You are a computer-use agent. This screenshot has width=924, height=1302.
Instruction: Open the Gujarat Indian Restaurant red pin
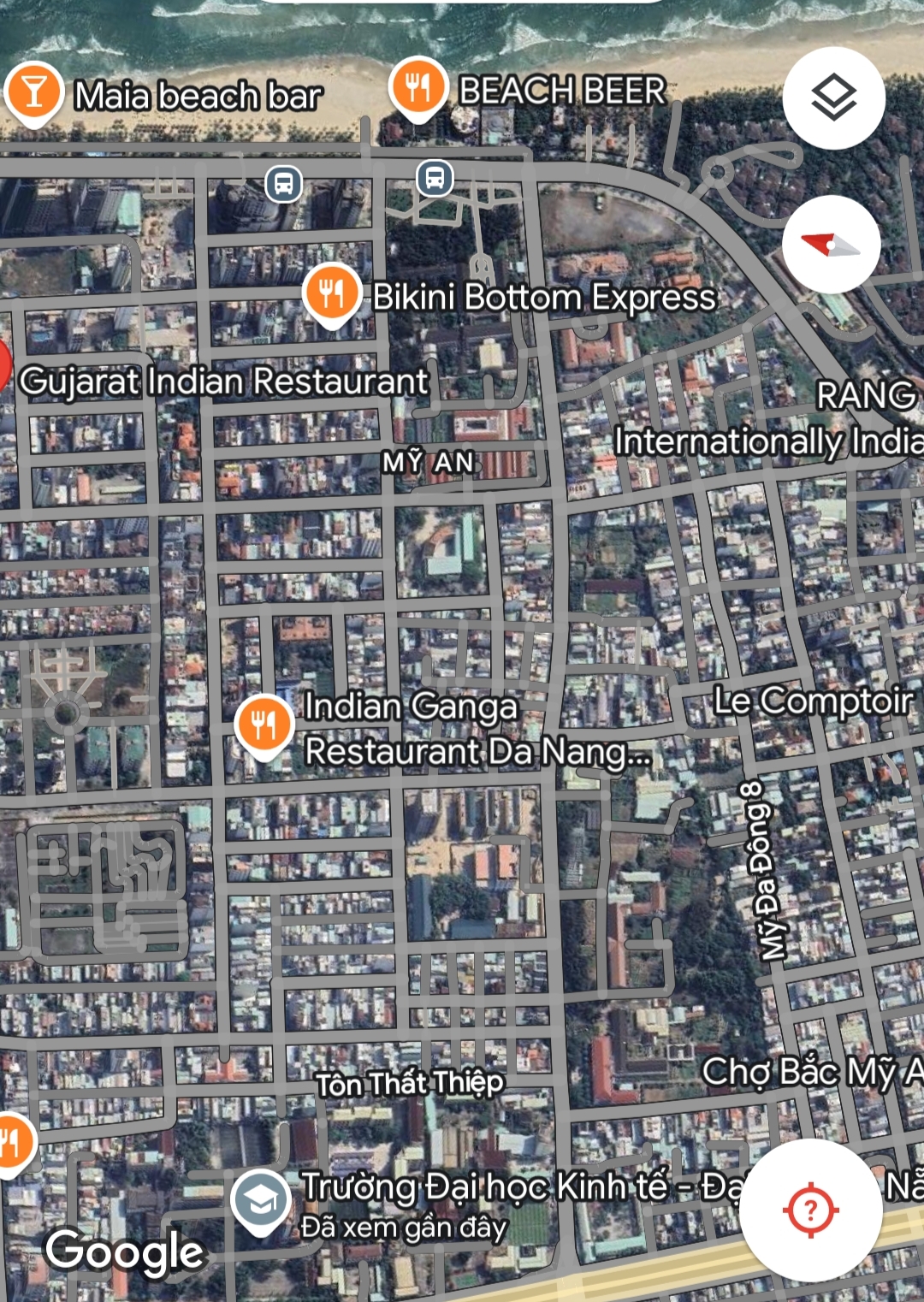click(x=3, y=366)
